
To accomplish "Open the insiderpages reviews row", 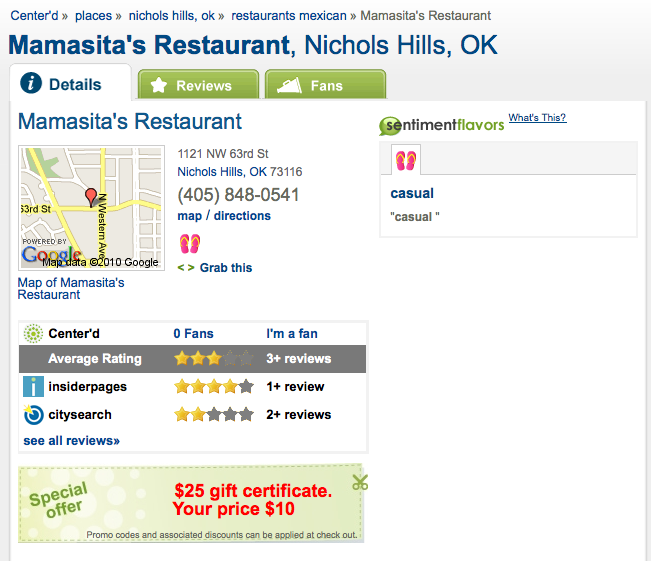I will [x=88, y=387].
